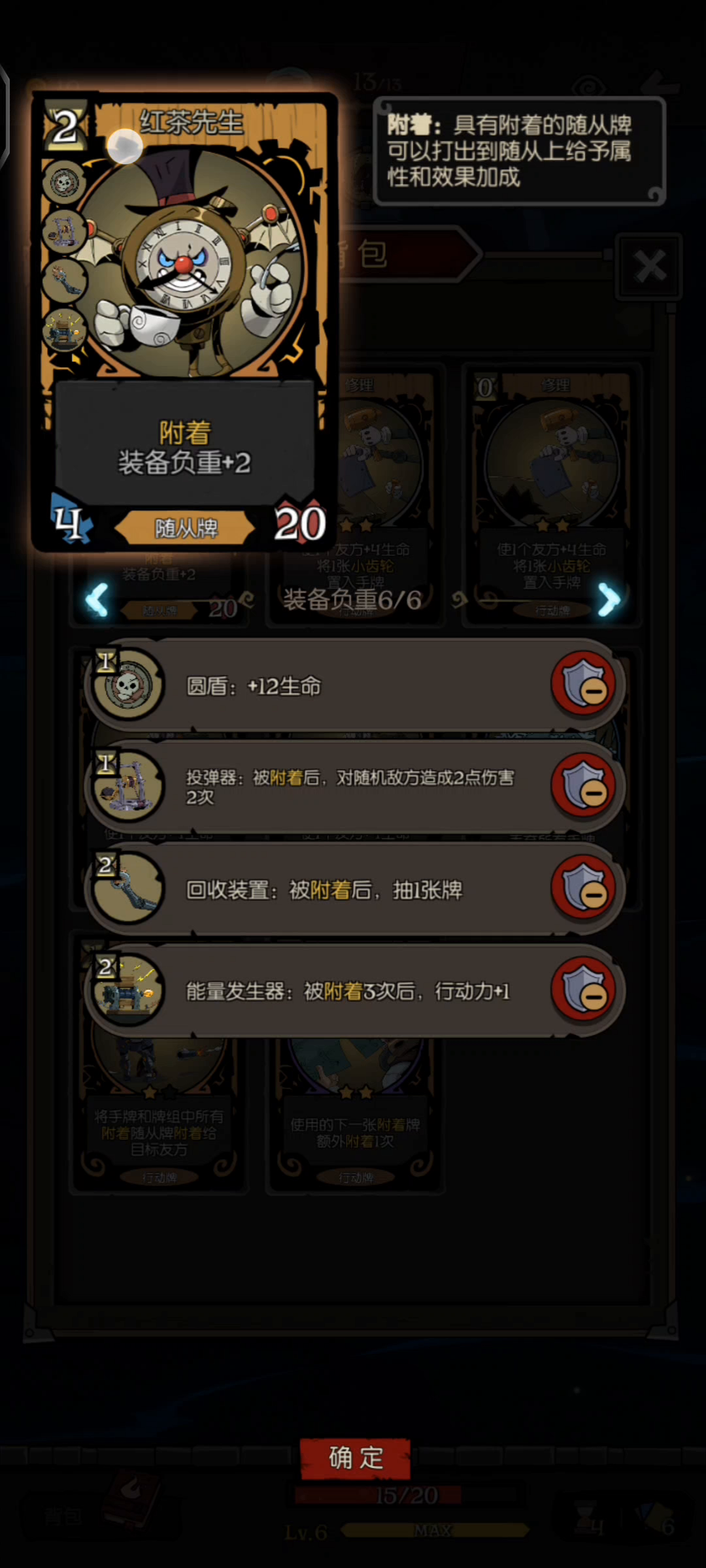Go to the previous card with left arrow
706x1568 pixels.
tap(97, 600)
